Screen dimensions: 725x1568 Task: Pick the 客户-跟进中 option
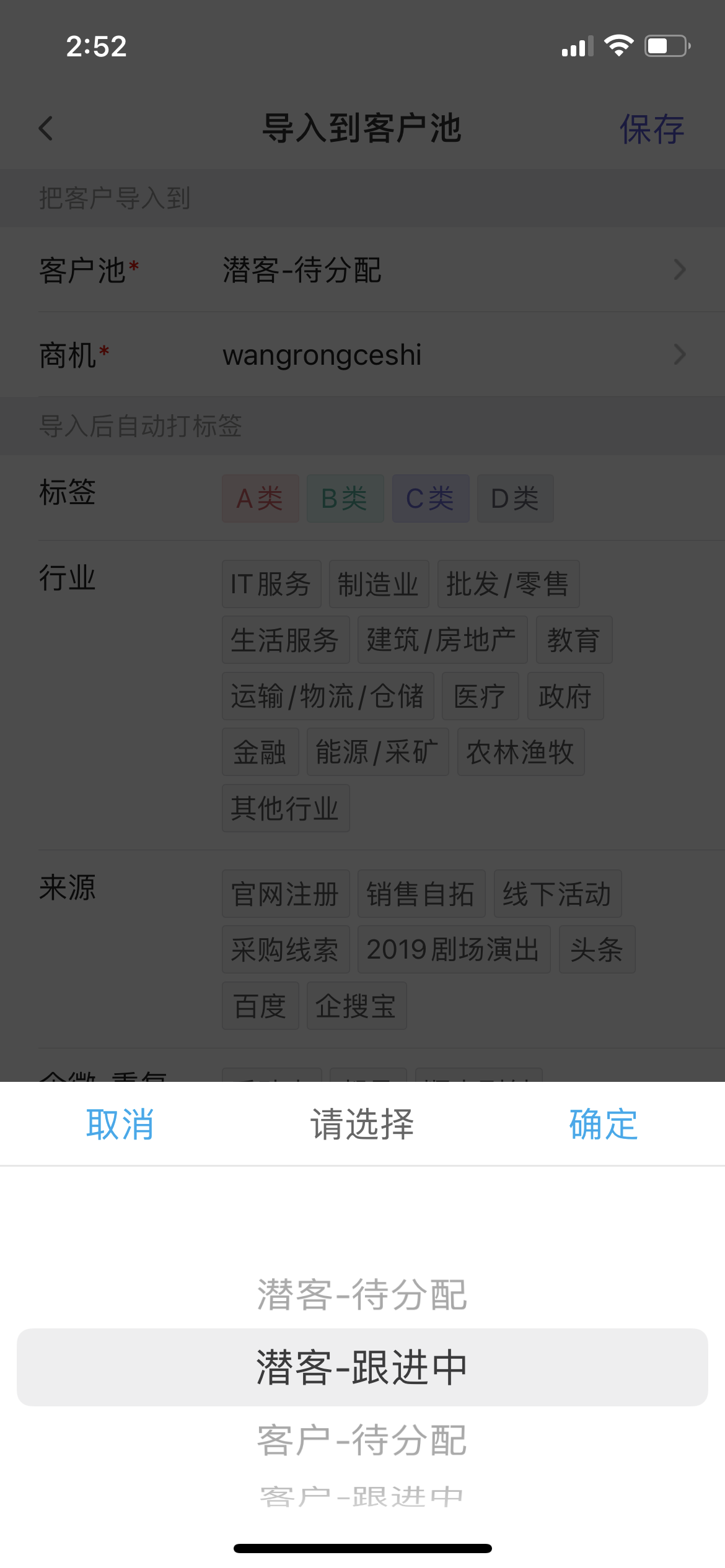coord(362,1497)
